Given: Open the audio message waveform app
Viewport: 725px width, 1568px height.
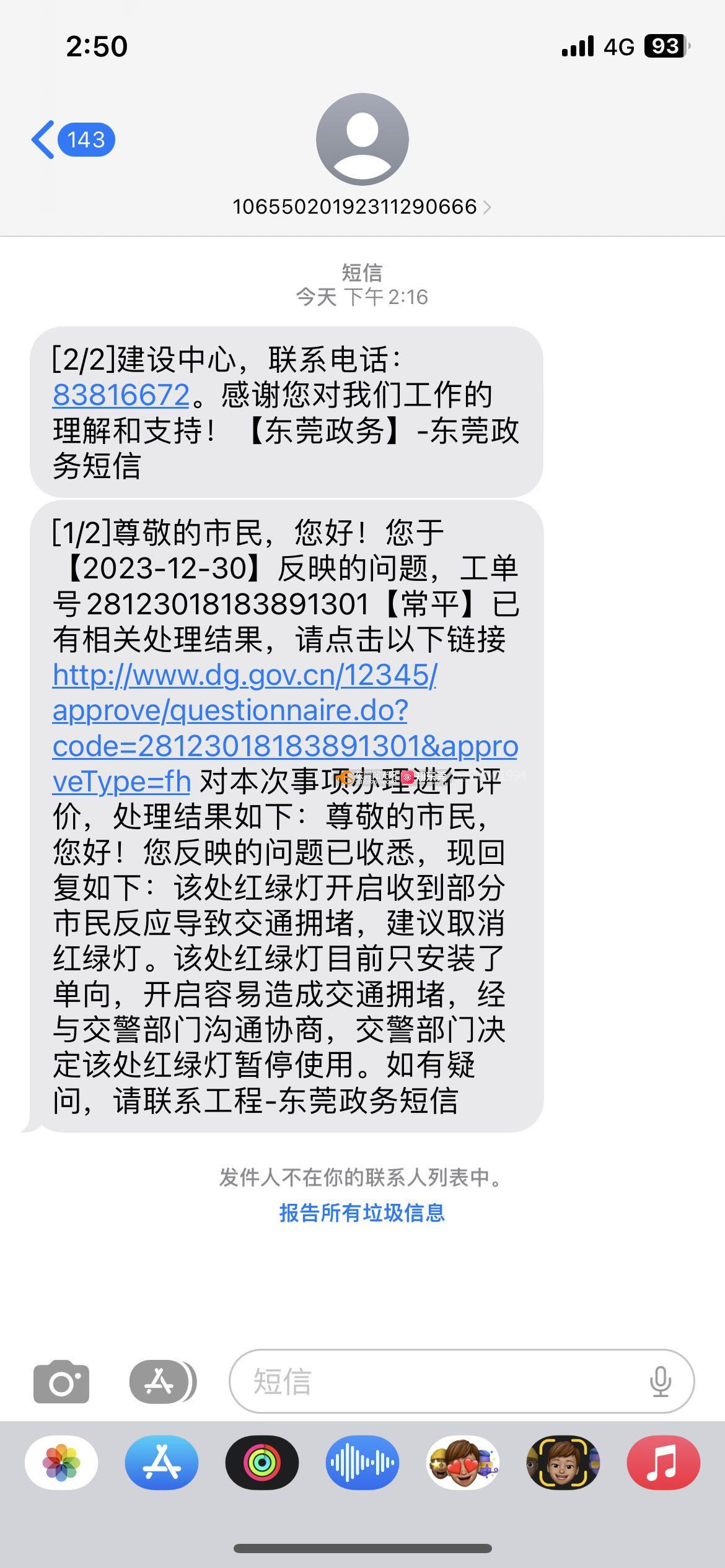Looking at the screenshot, I should pos(362,1463).
